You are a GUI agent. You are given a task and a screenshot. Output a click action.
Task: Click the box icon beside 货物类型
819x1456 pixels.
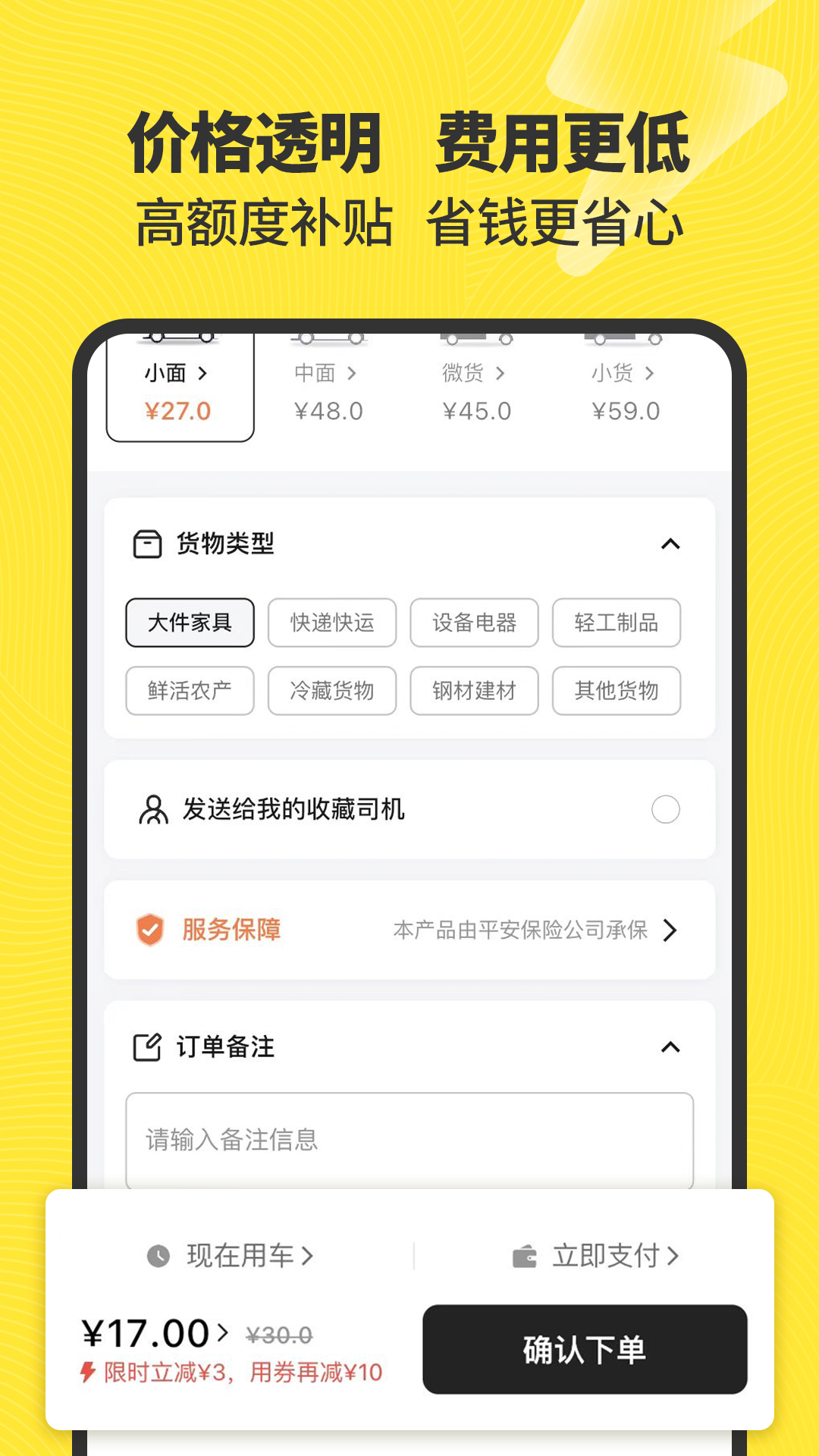(x=148, y=543)
